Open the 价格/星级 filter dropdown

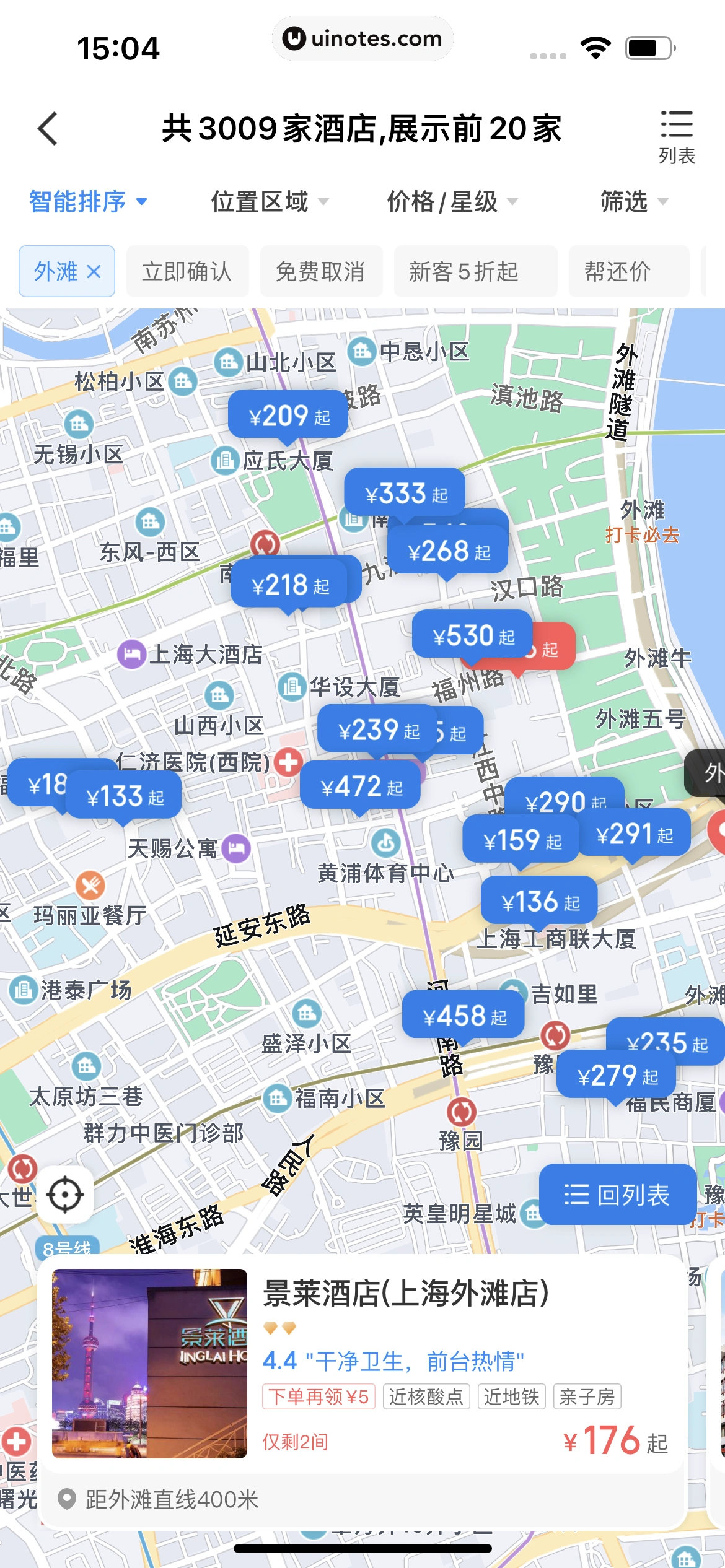451,202
